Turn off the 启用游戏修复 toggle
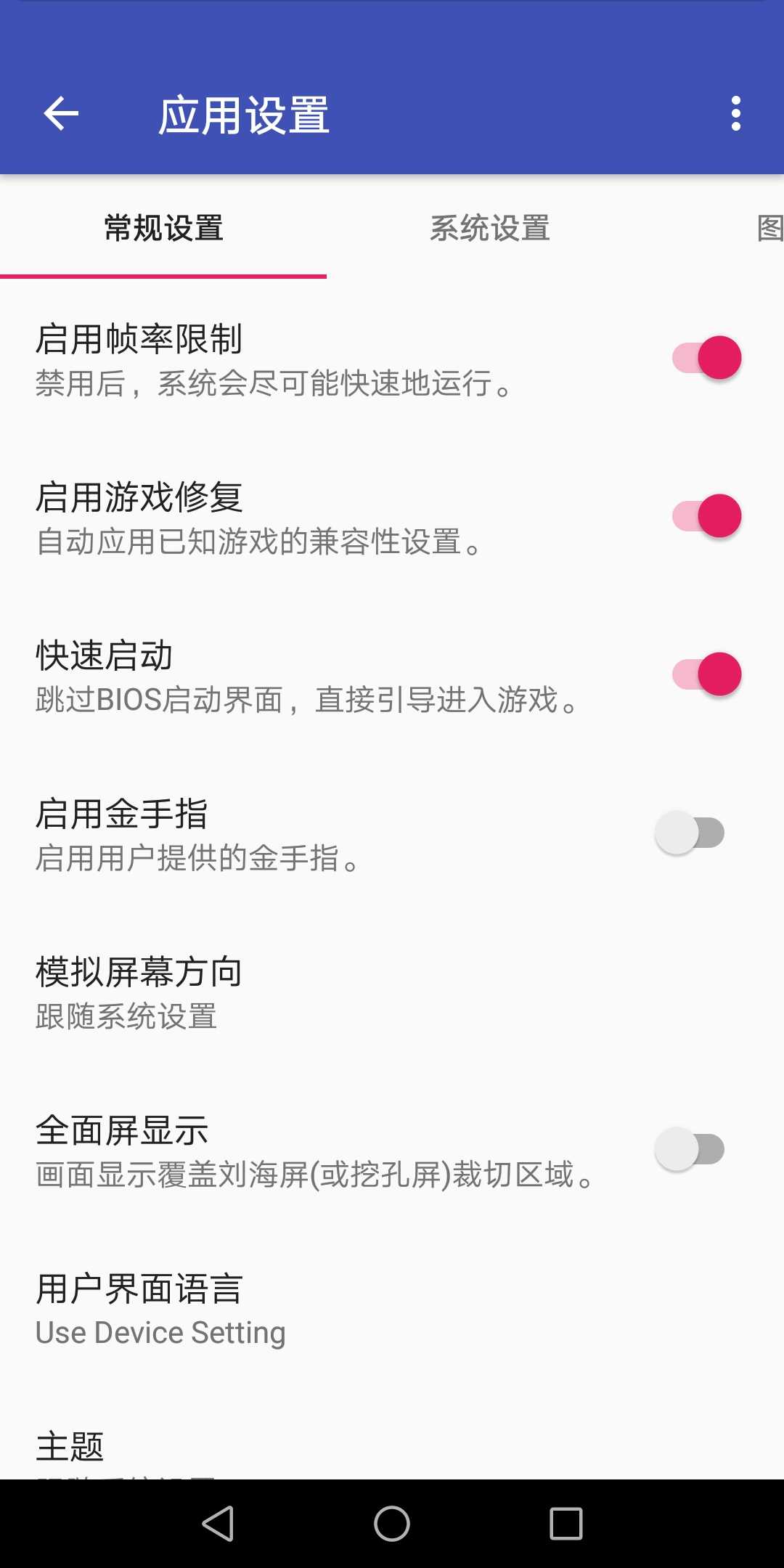 tap(702, 515)
